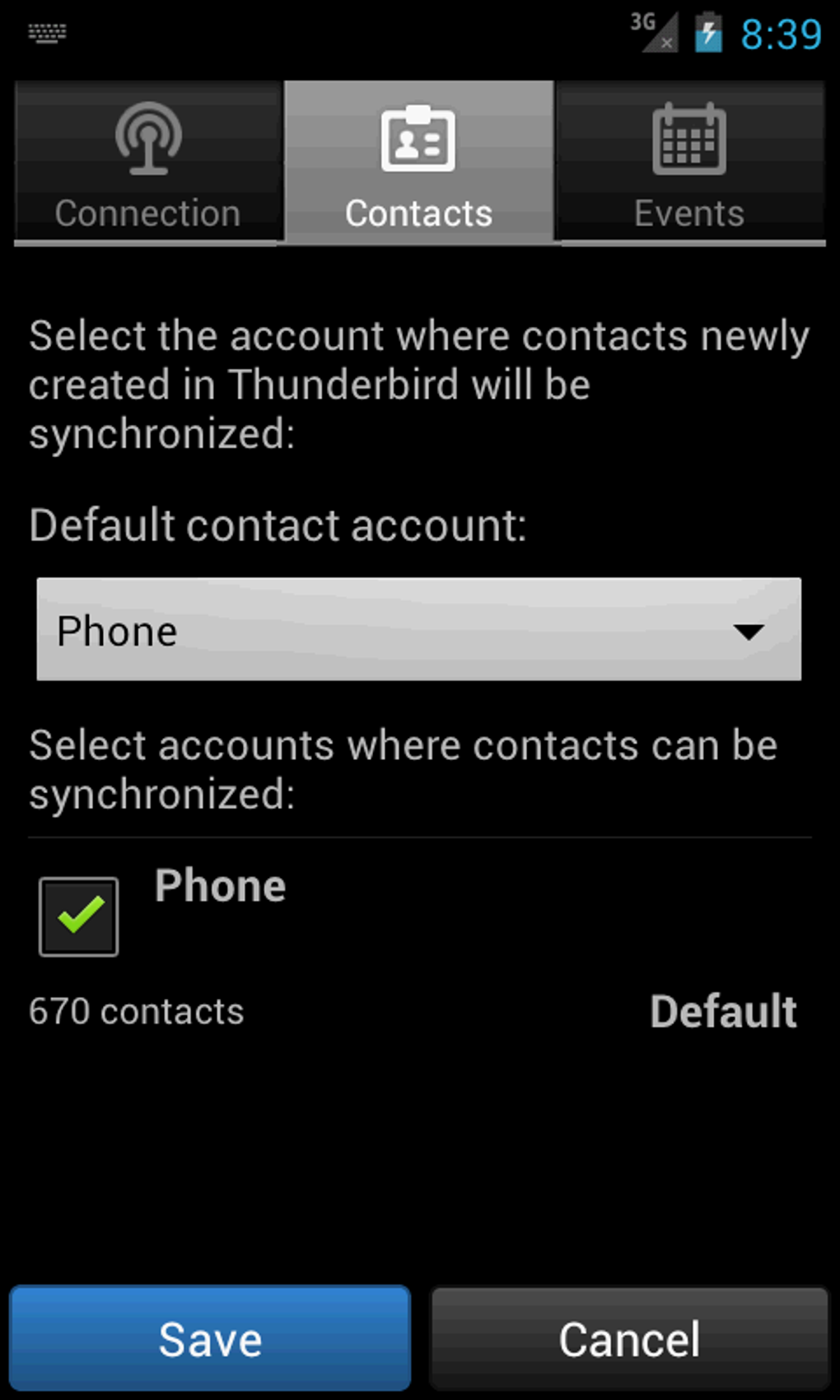Toggle synchronization for the Phone account
Viewport: 840px width, 1400px height.
tap(78, 914)
